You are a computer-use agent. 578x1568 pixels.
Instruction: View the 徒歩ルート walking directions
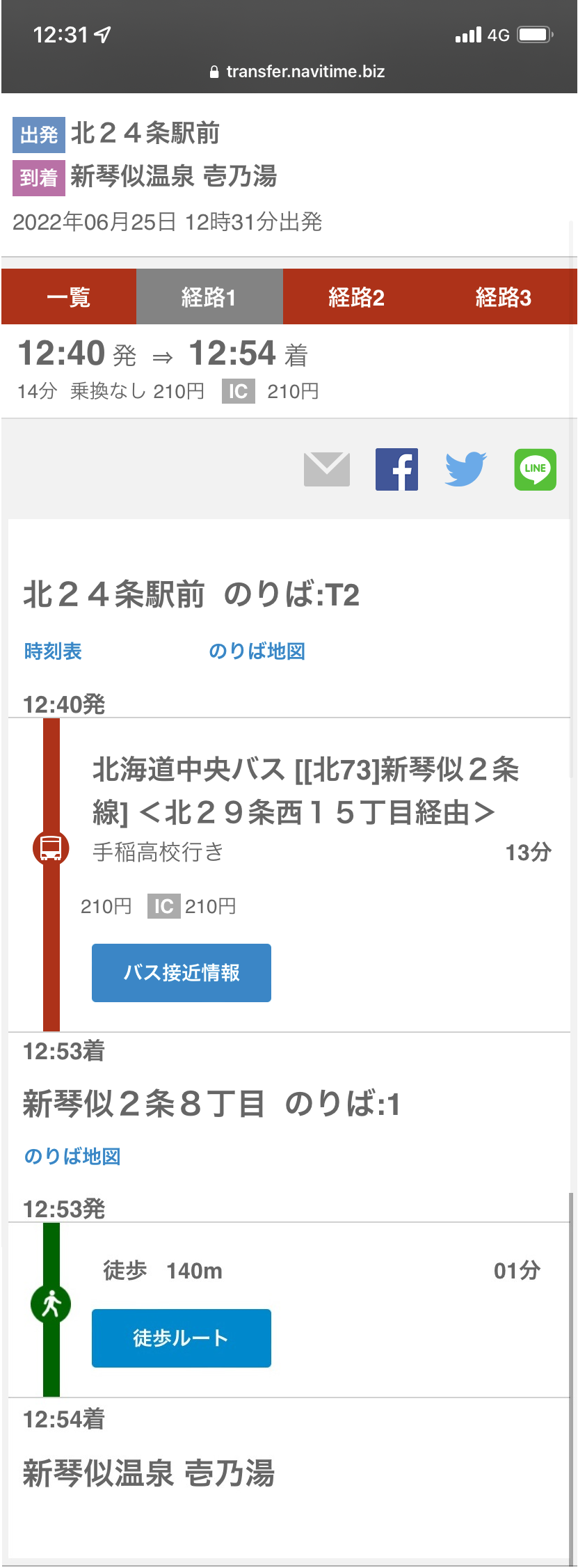pyautogui.click(x=182, y=1338)
